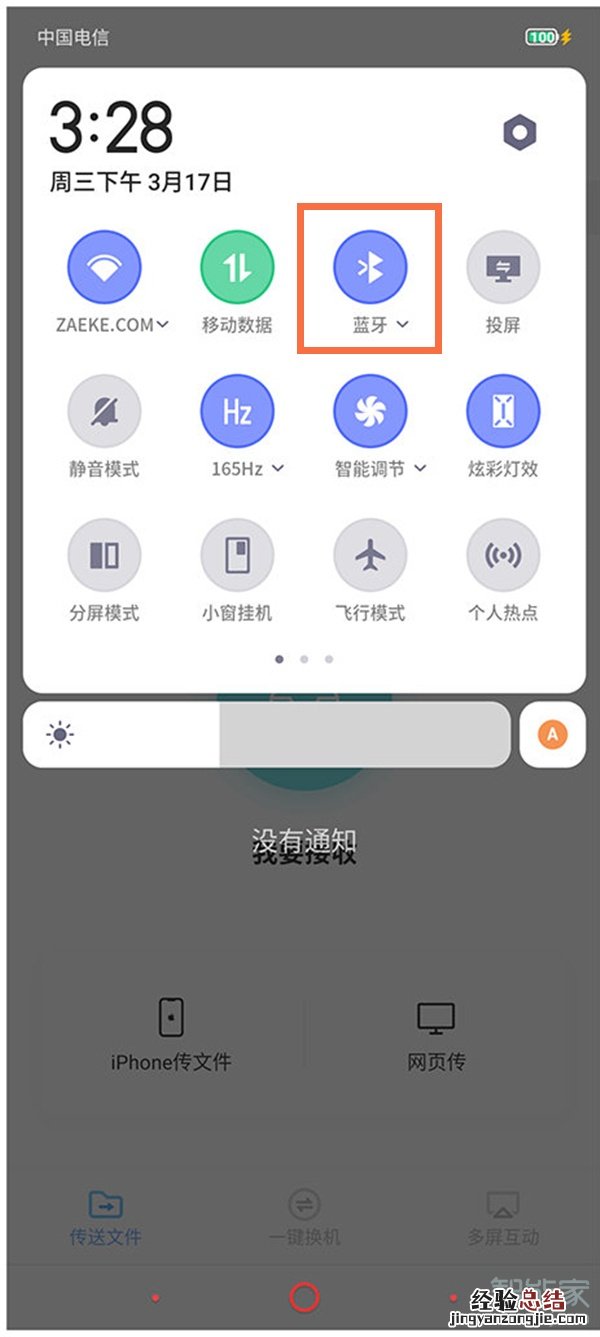The width and height of the screenshot is (600, 1337).
Task: Enable airplane mode (飞行模式)
Action: (x=370, y=556)
